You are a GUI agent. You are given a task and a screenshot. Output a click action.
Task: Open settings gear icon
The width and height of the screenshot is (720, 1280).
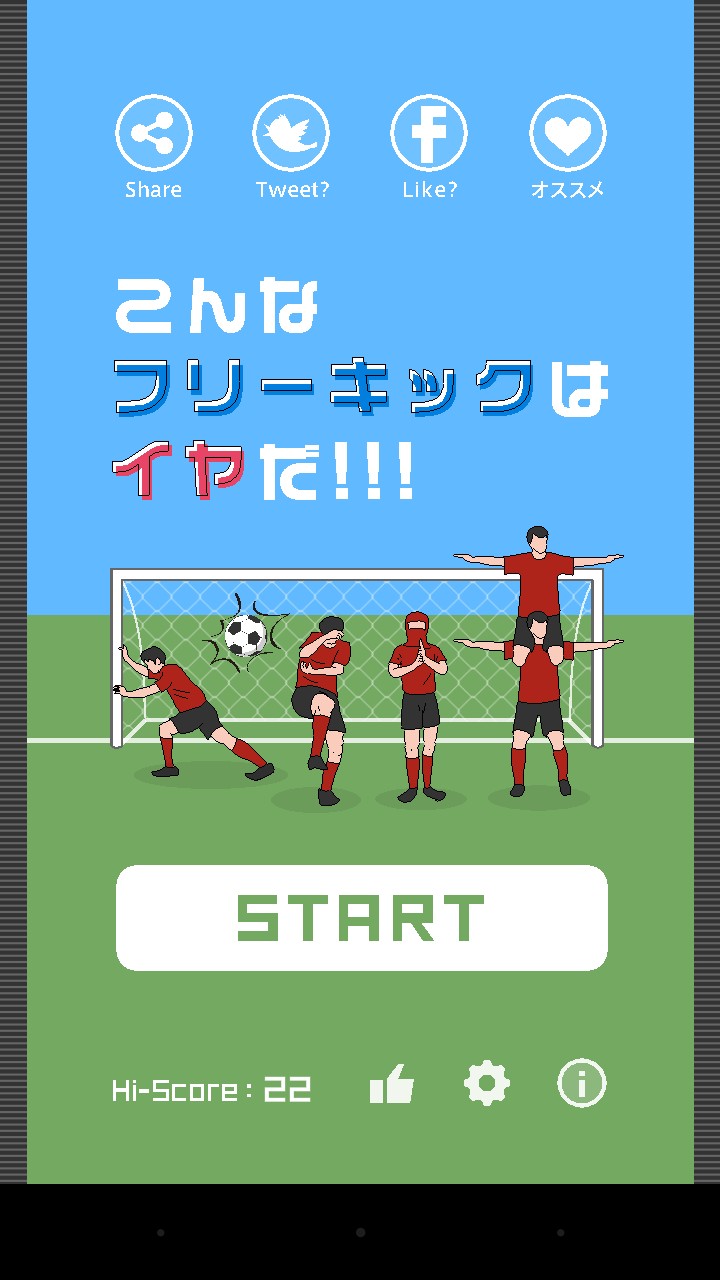[x=487, y=1083]
